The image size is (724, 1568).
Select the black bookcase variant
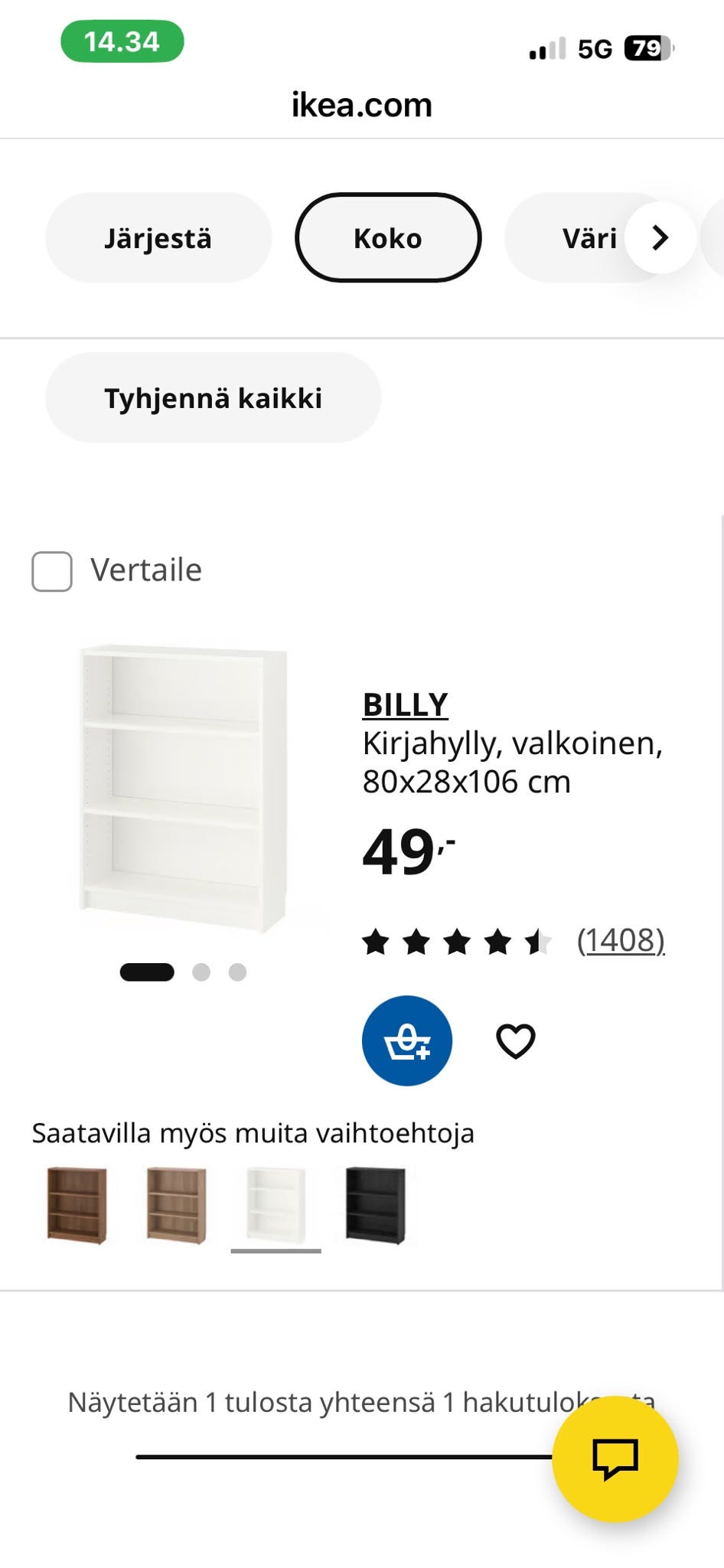[x=375, y=1206]
